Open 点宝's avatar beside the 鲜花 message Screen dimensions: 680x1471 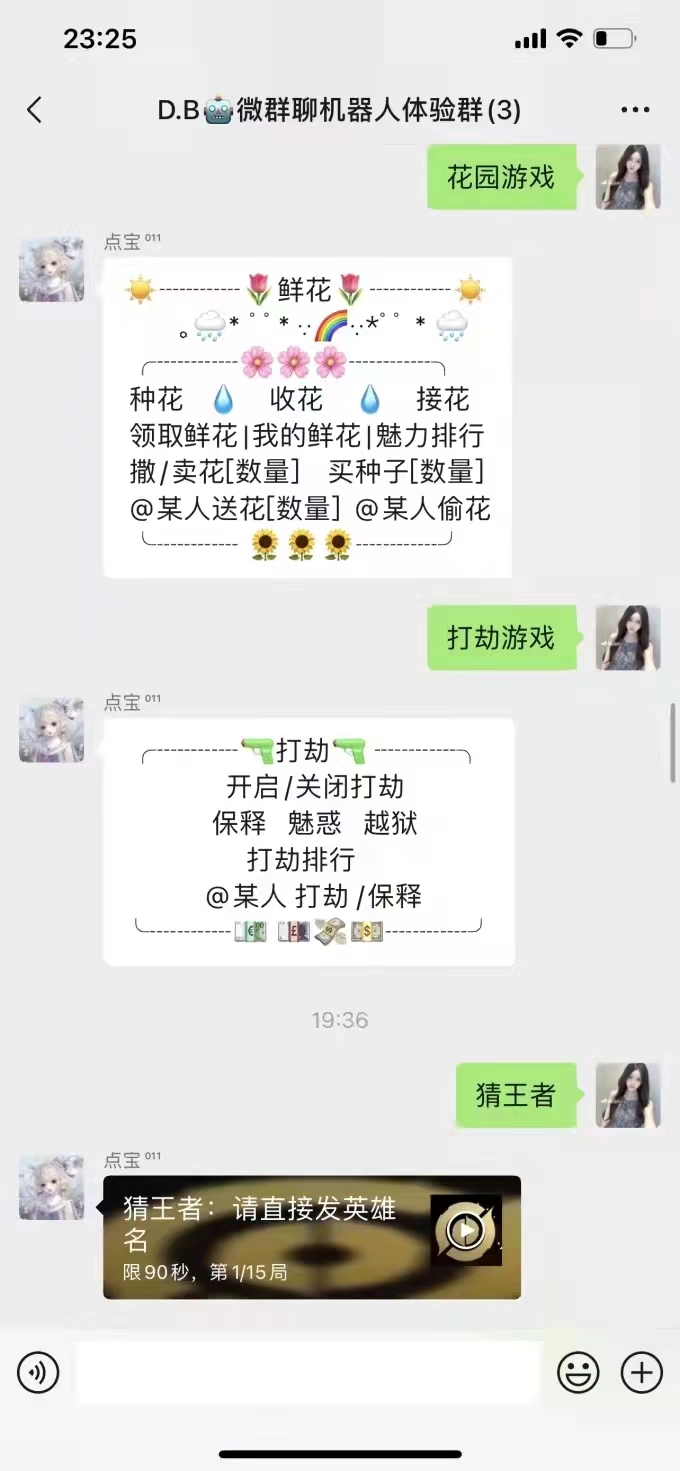point(51,270)
